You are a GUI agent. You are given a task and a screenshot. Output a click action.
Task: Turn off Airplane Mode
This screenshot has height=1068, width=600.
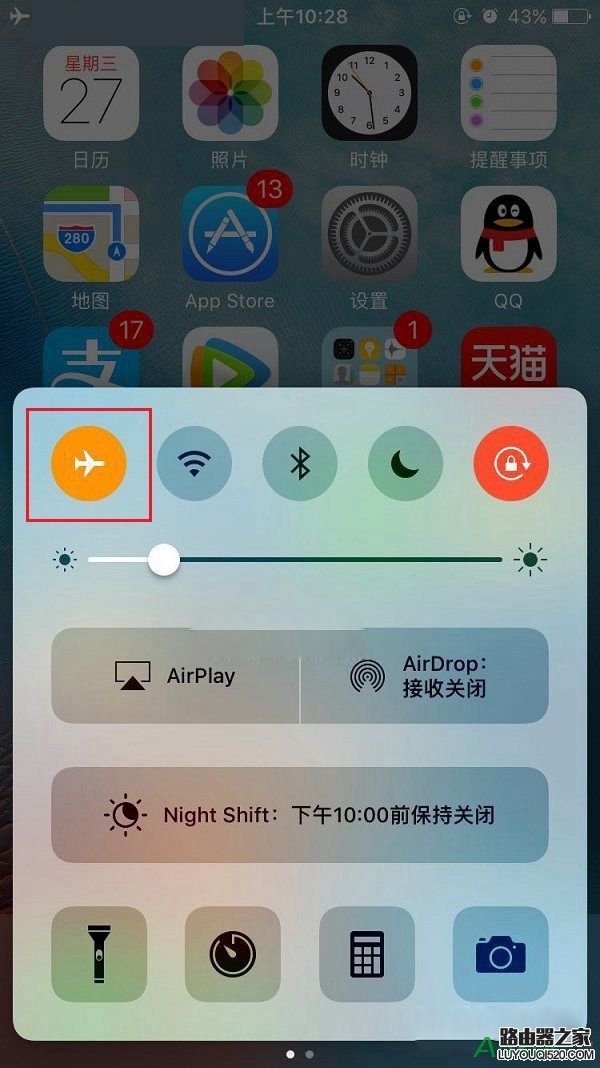click(89, 464)
